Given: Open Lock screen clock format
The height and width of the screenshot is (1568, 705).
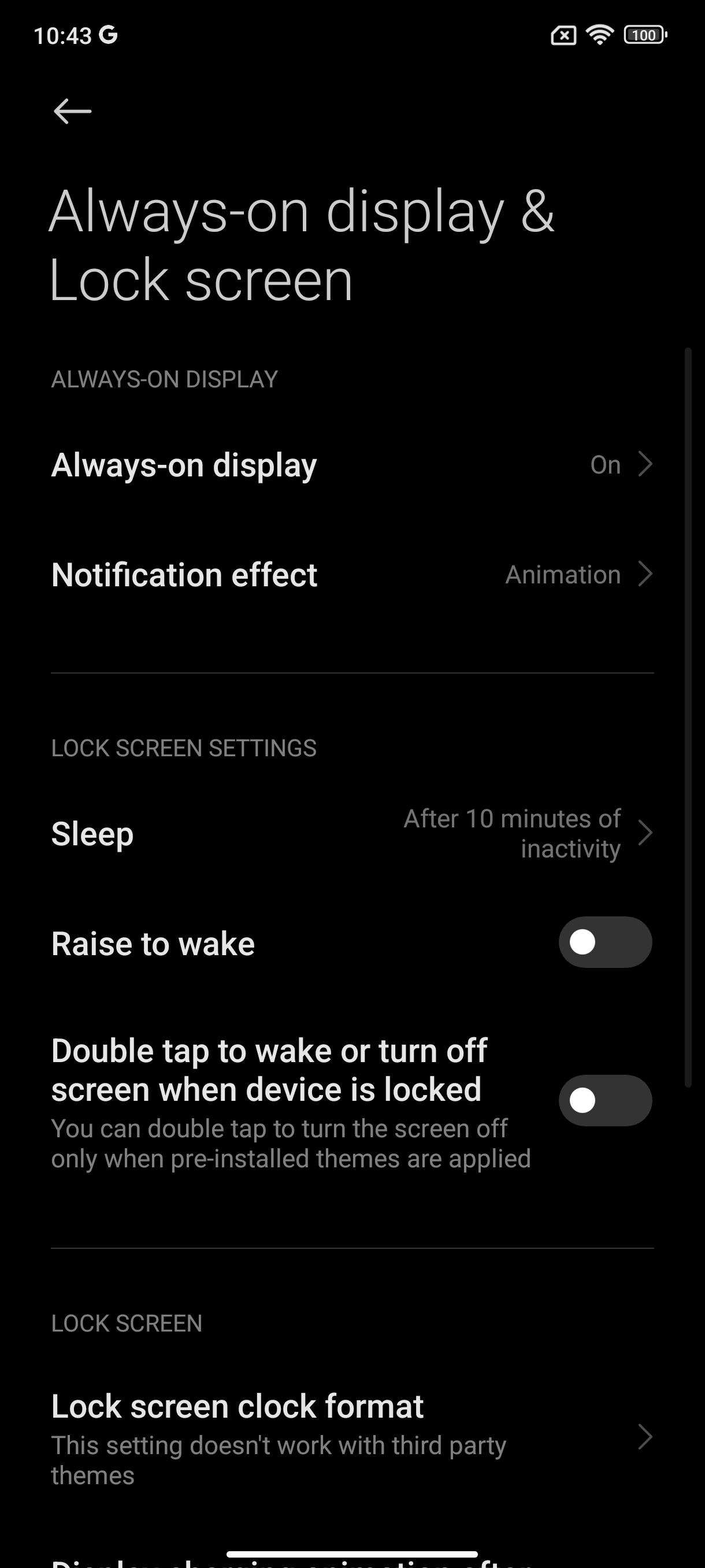Looking at the screenshot, I should [x=352, y=1438].
